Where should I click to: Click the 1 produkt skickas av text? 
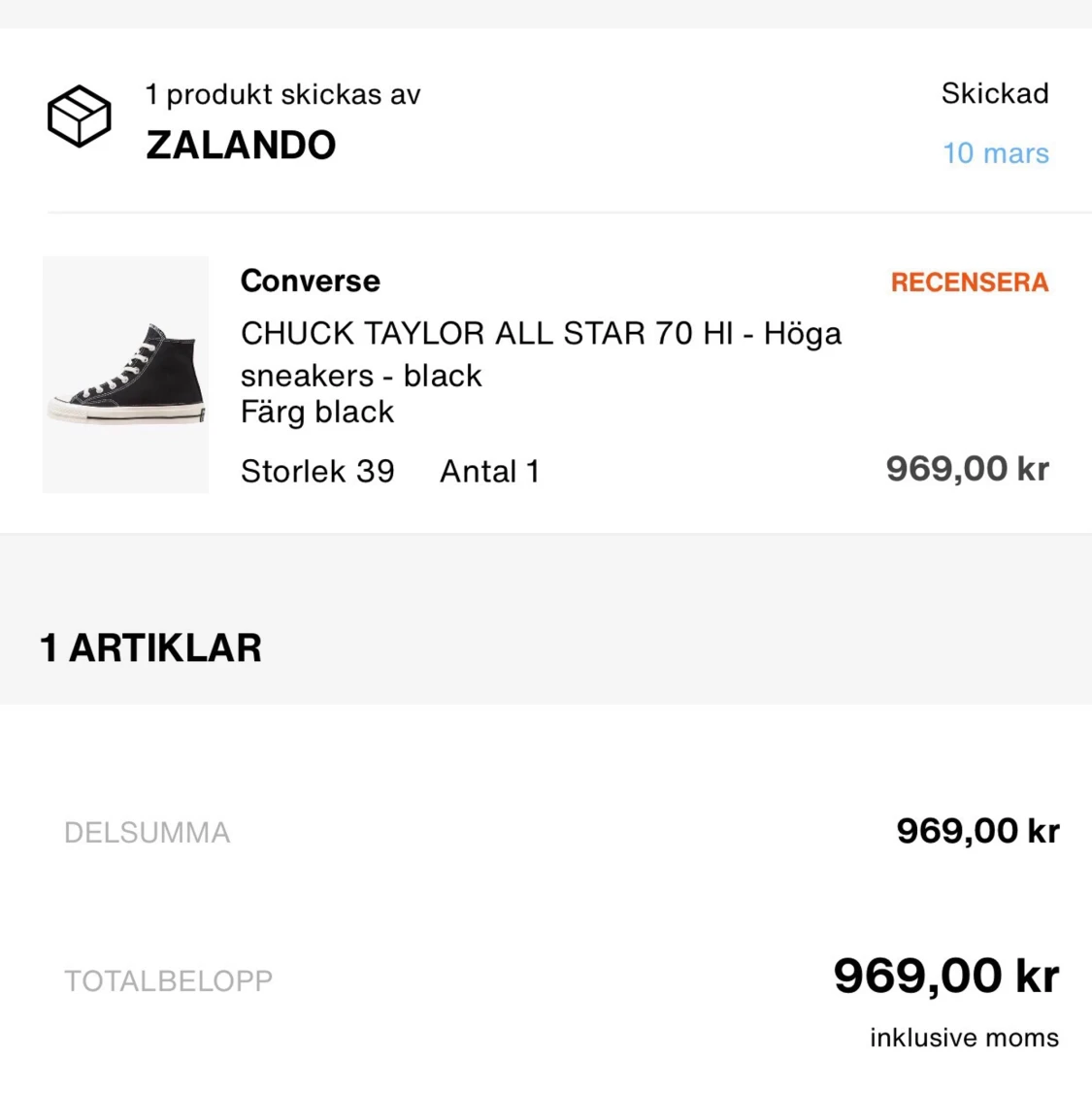(x=281, y=93)
